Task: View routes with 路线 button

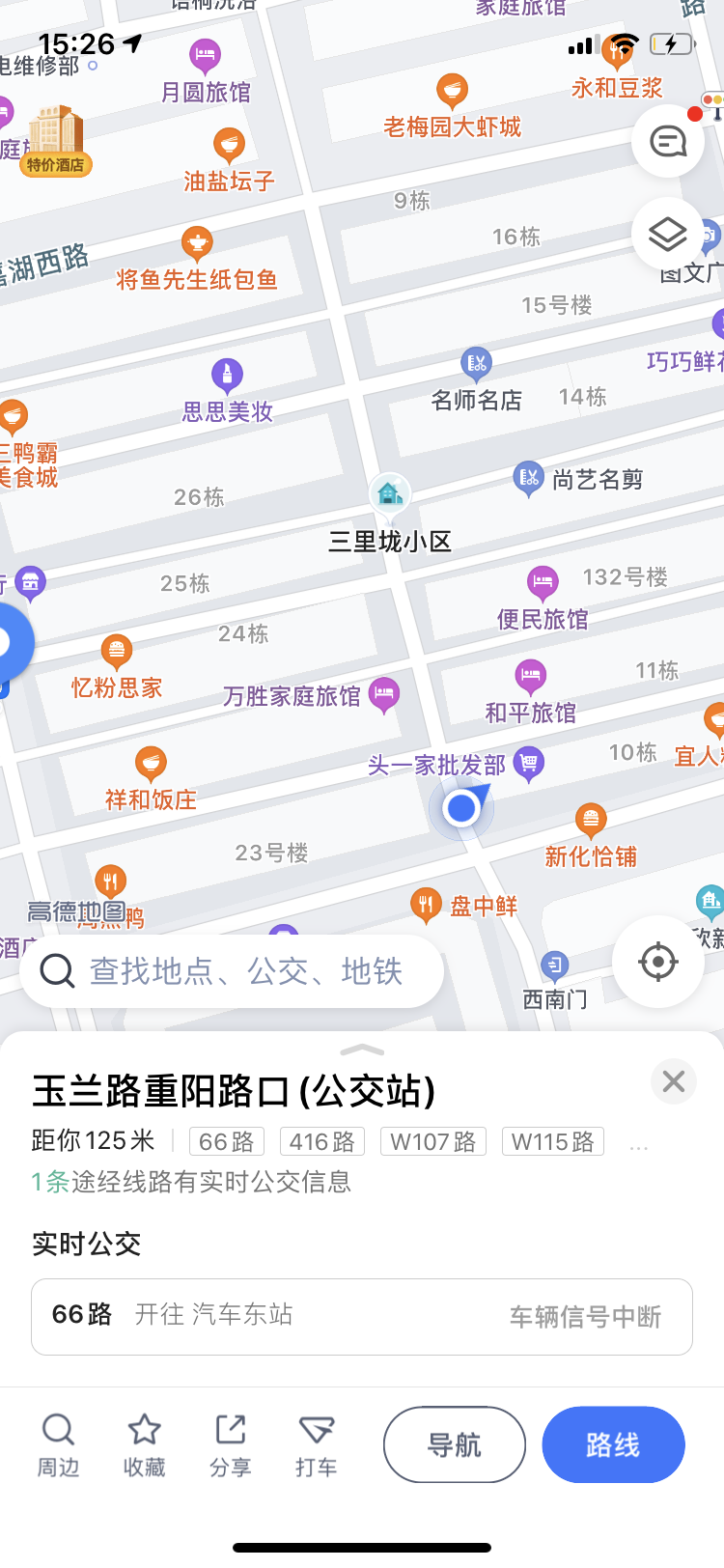Action: pyautogui.click(x=613, y=1444)
